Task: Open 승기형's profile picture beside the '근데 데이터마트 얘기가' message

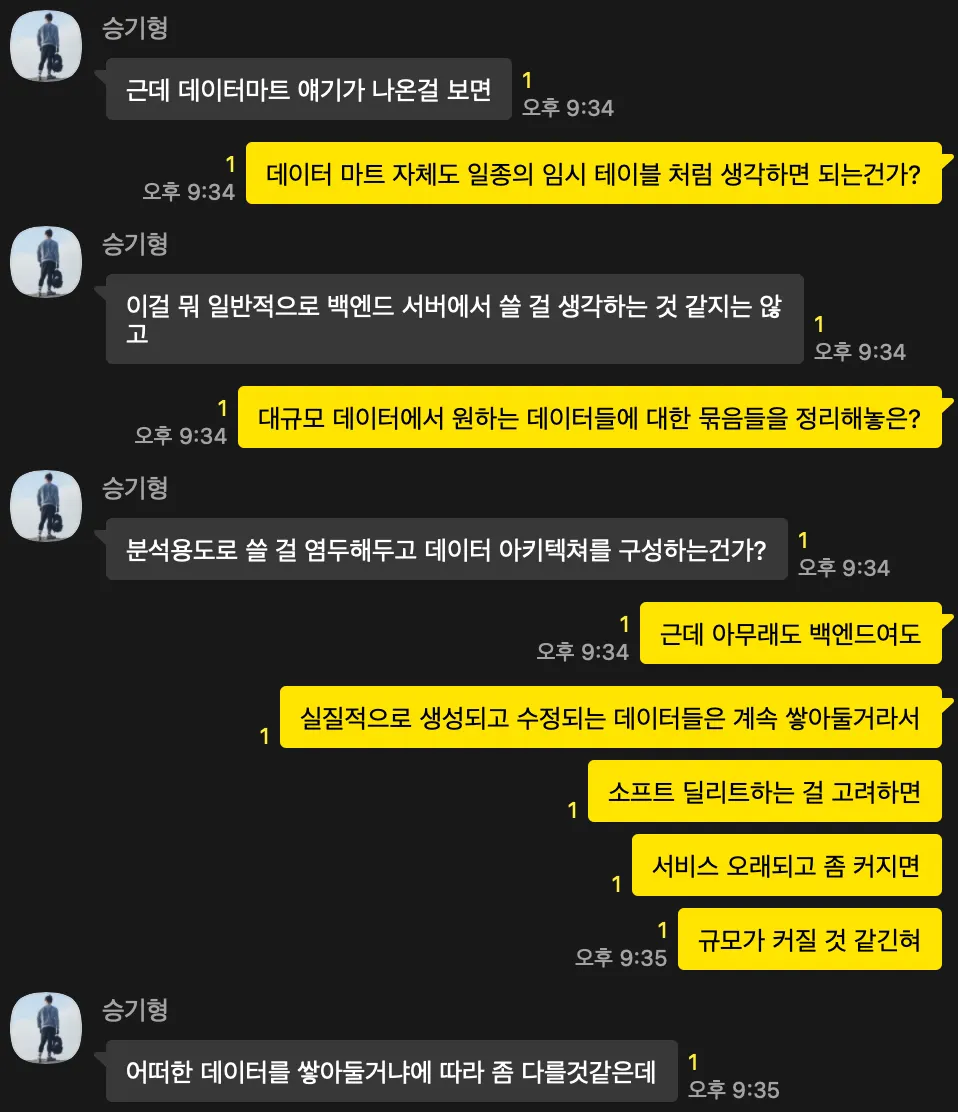Action: click(45, 47)
